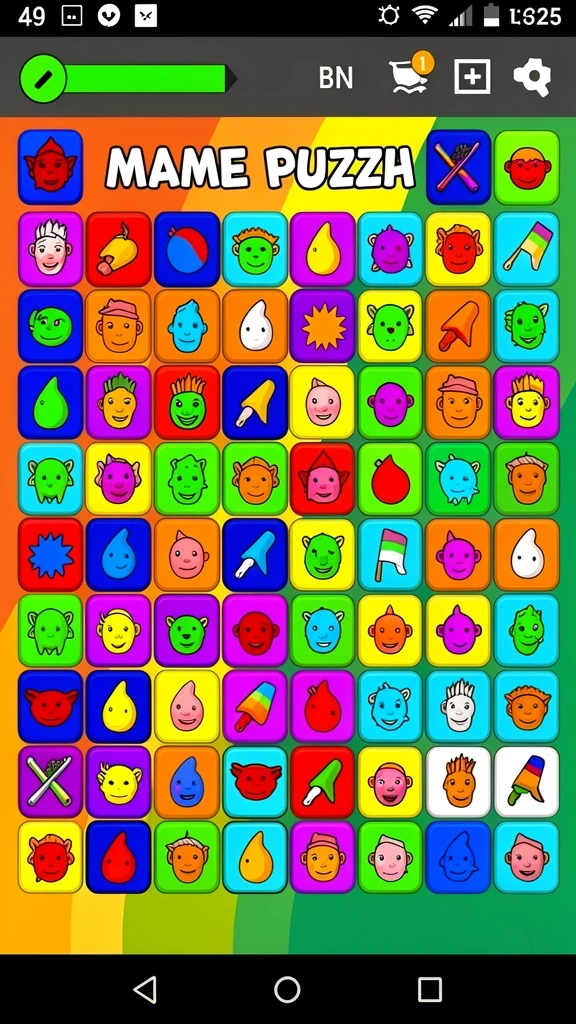Tap the green drop on blue tile
Viewport: 576px width, 1024px height.
tap(50, 402)
